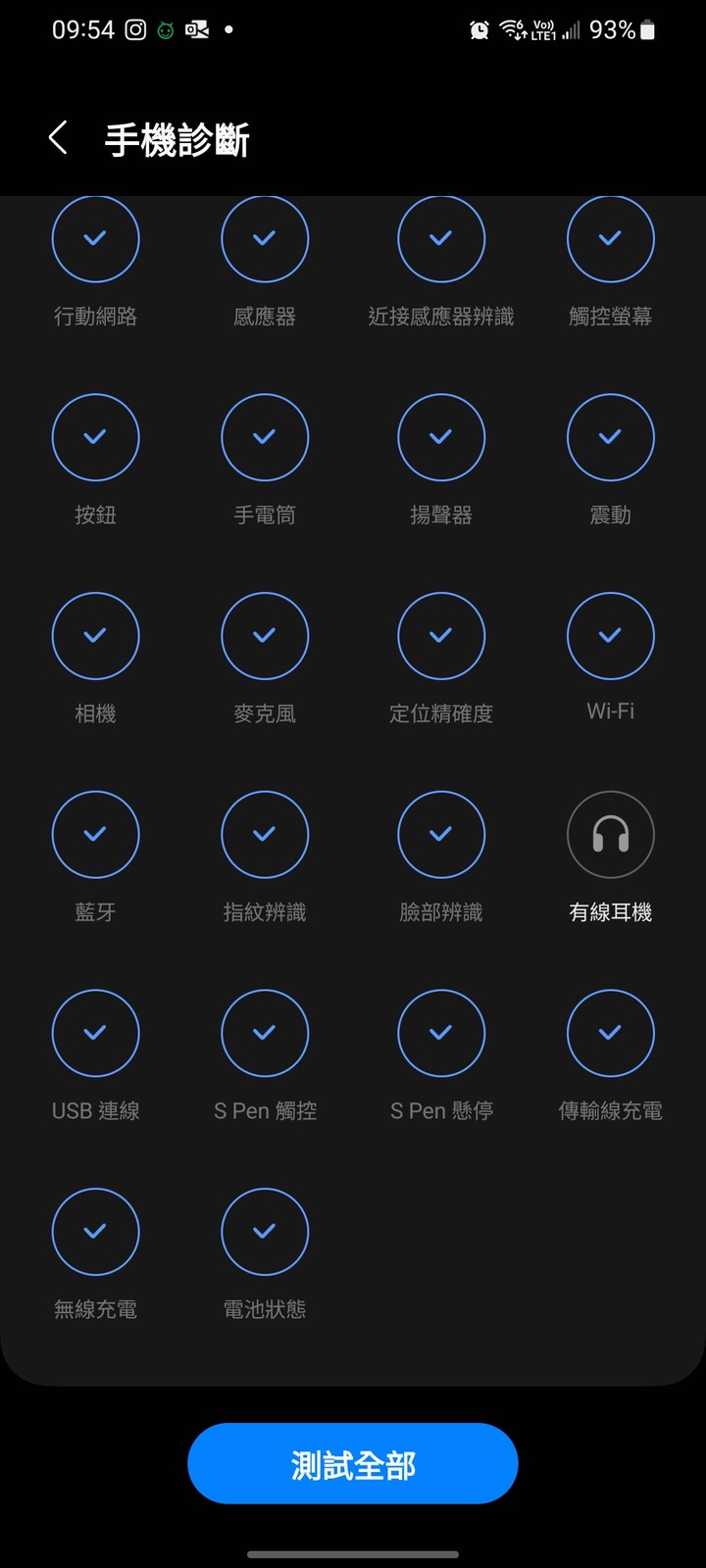Image resolution: width=706 pixels, height=1568 pixels.
Task: Check the 電池狀態 item
Action: 265,1232
